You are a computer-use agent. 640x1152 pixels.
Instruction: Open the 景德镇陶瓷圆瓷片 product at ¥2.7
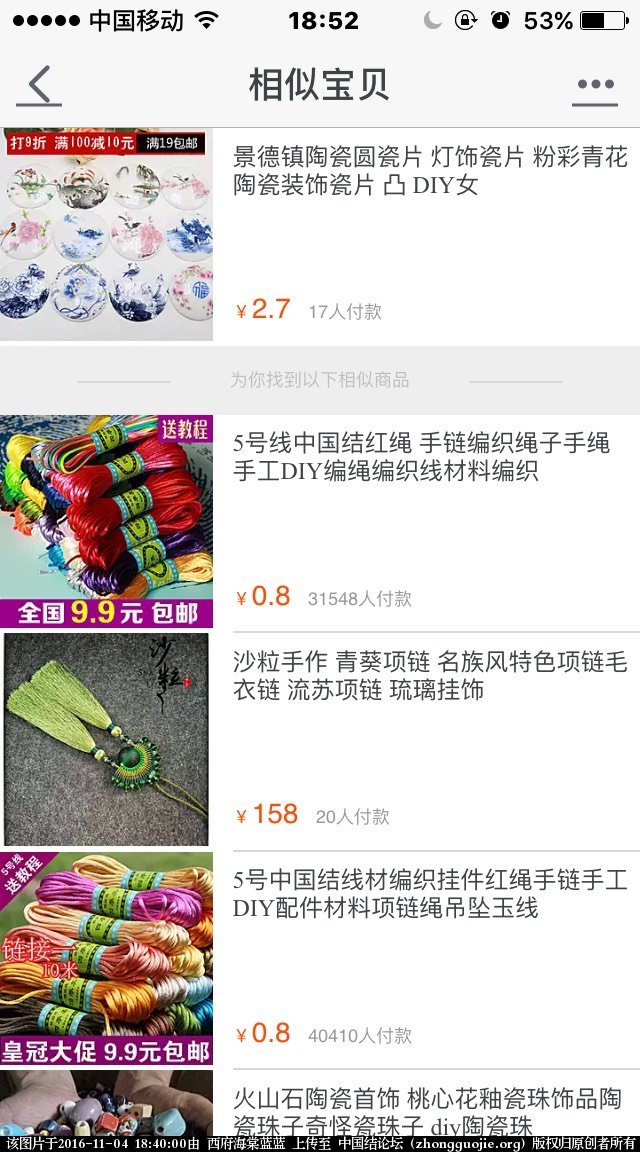pyautogui.click(x=430, y=171)
